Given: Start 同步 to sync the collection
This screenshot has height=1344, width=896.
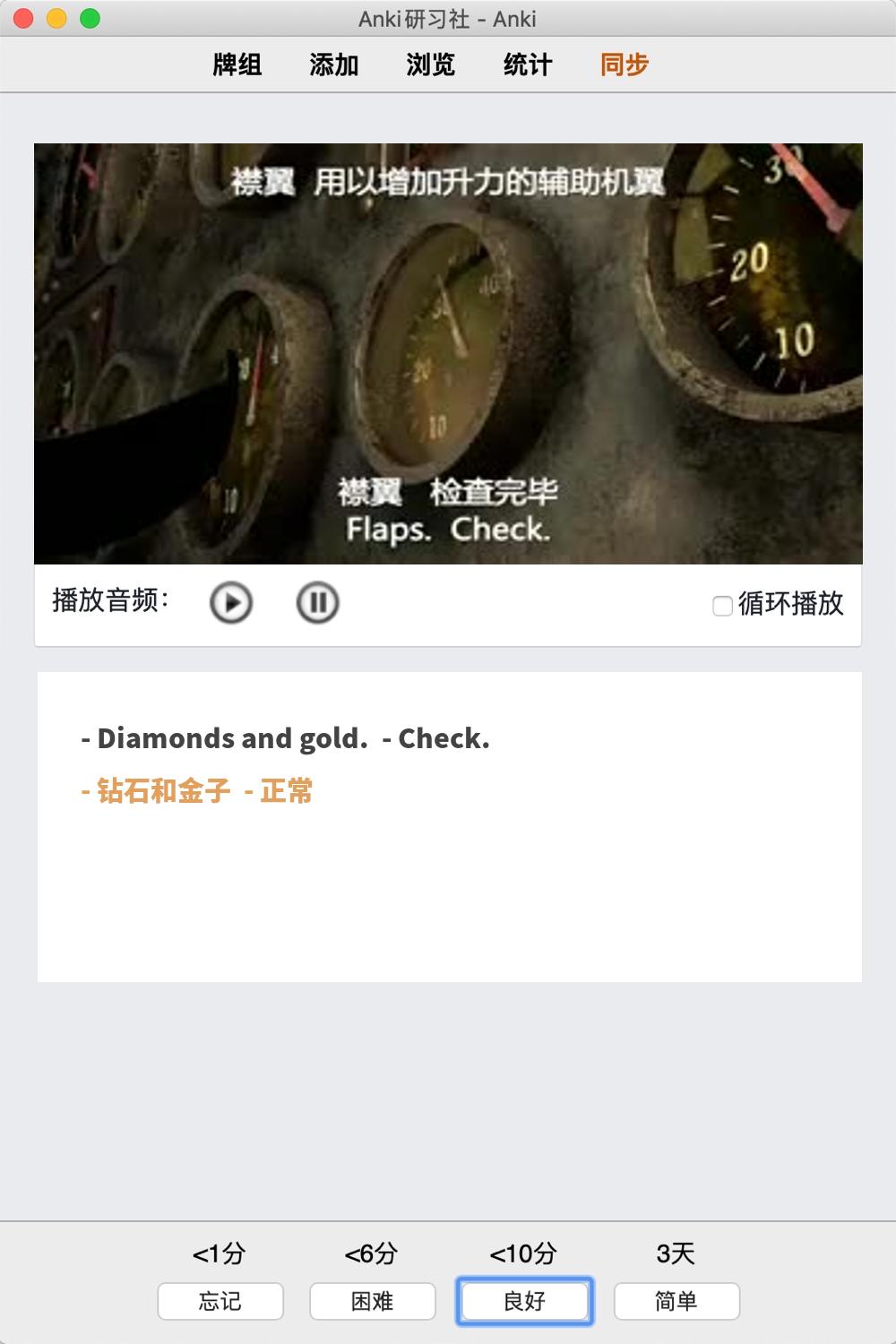Looking at the screenshot, I should click(625, 65).
